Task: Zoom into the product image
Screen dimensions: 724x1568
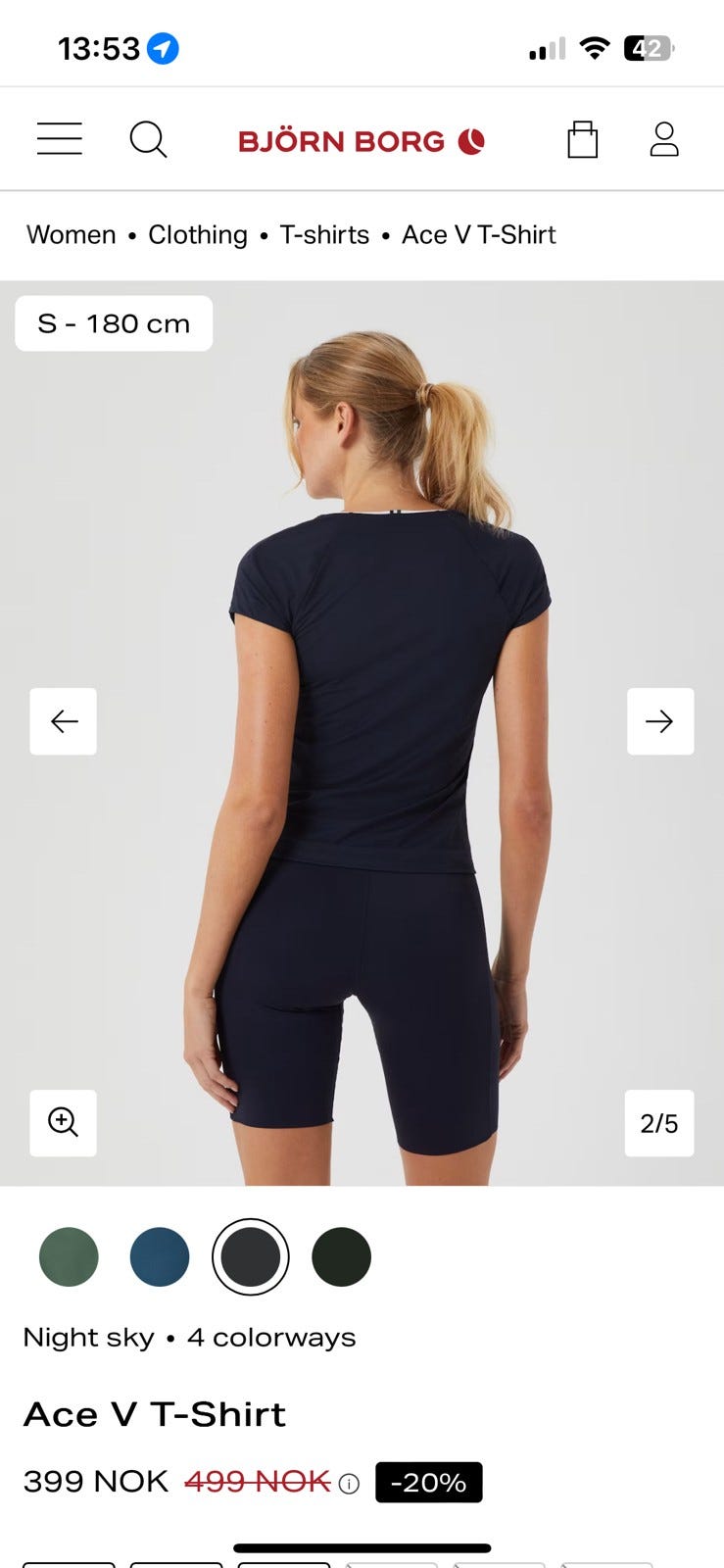Action: coord(64,1122)
